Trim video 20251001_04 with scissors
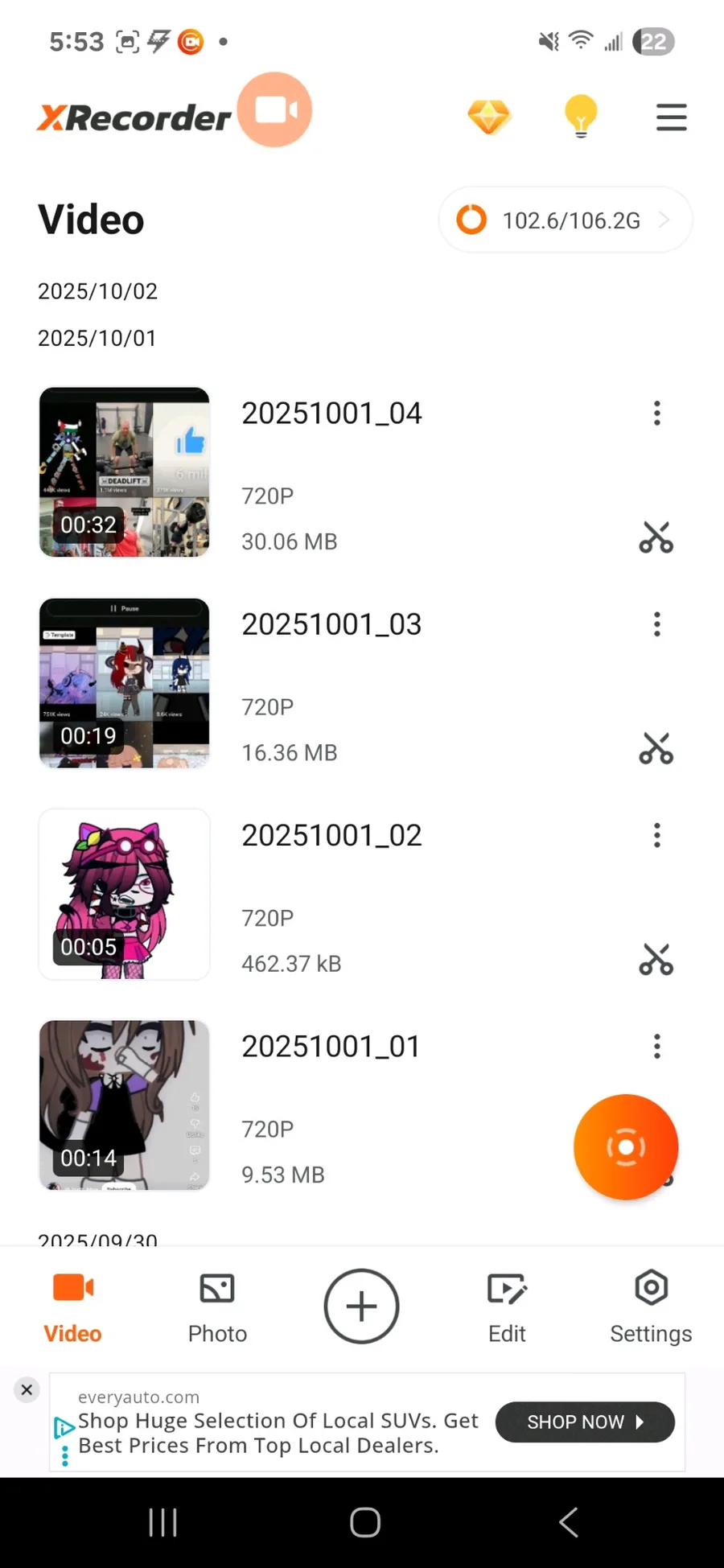The image size is (724, 1568). point(656,537)
